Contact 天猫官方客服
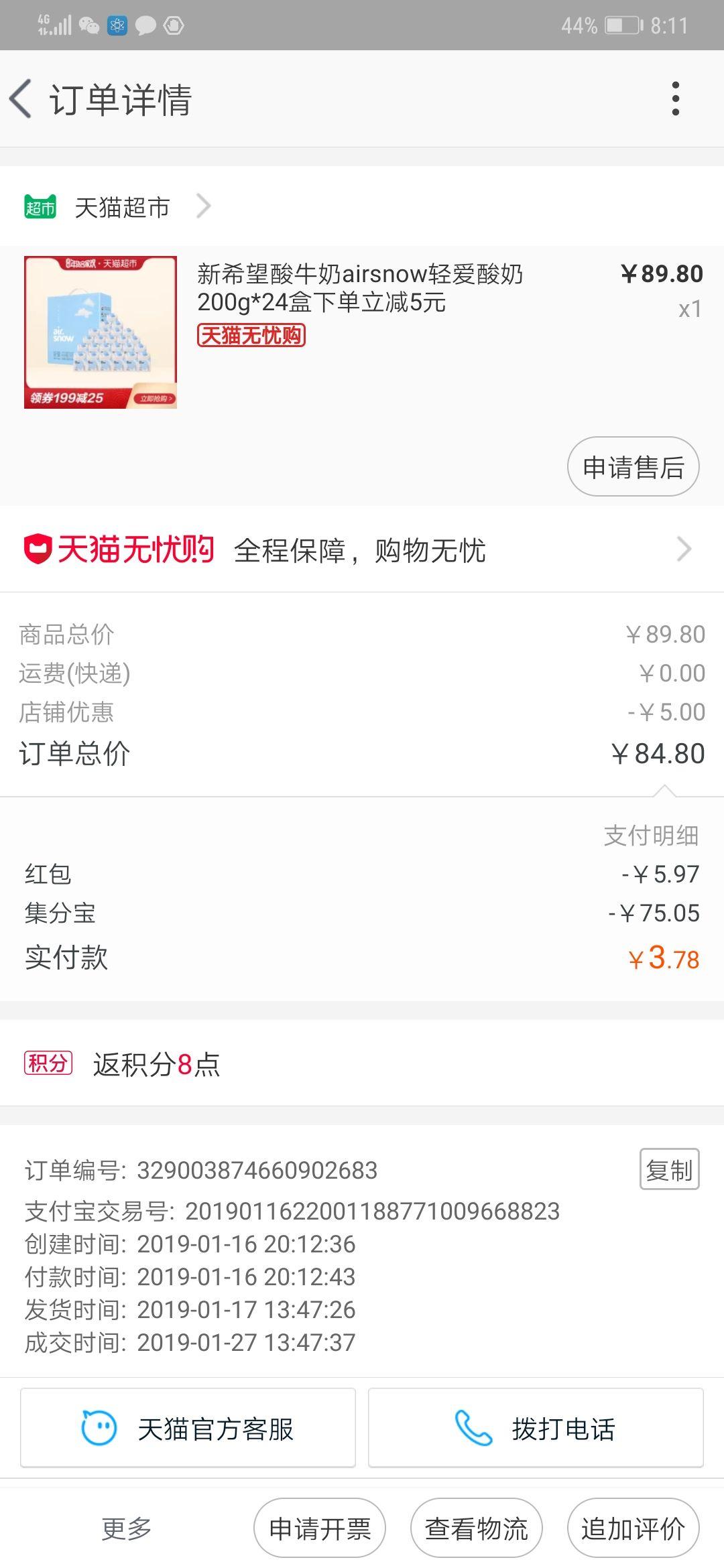This screenshot has width=724, height=1568. click(x=188, y=1429)
